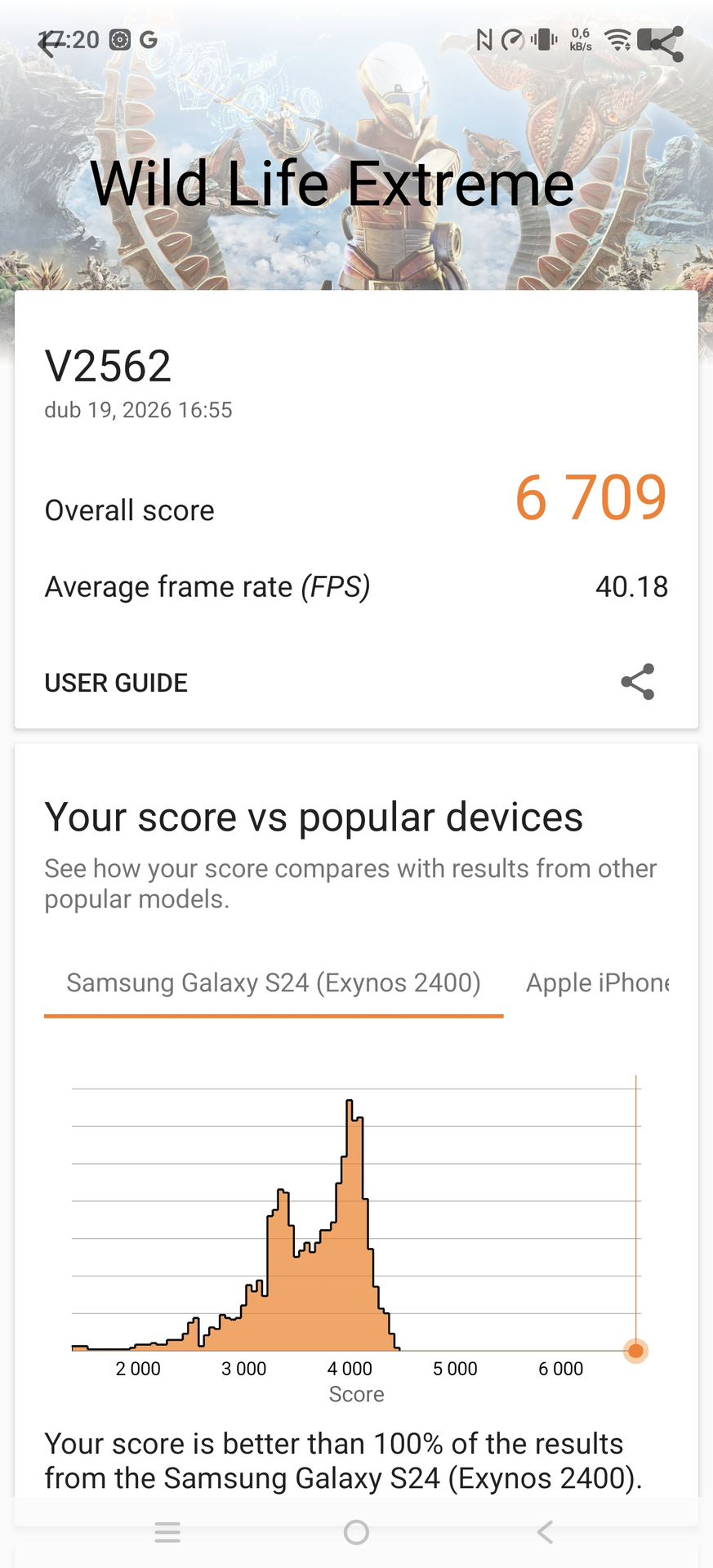Image resolution: width=713 pixels, height=1568 pixels.
Task: Share result via the top-right share icon
Action: coord(666,44)
